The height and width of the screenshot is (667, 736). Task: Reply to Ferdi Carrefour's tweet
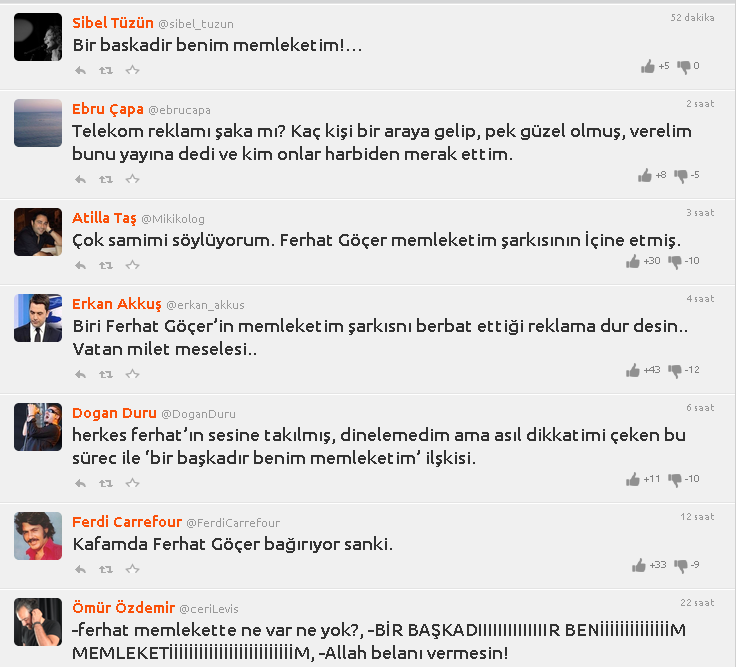coord(81,569)
